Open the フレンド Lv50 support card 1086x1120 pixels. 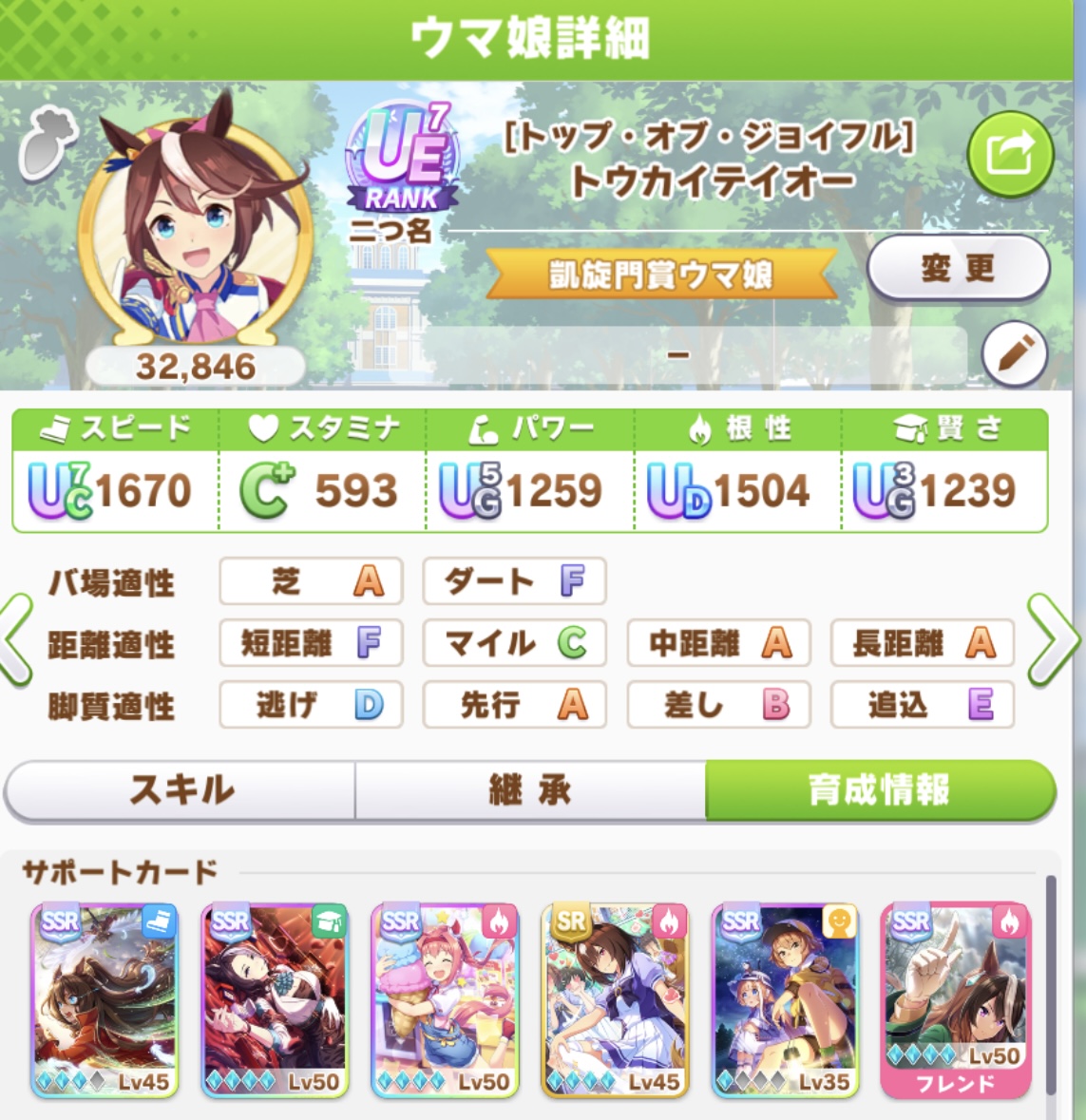[x=955, y=999]
